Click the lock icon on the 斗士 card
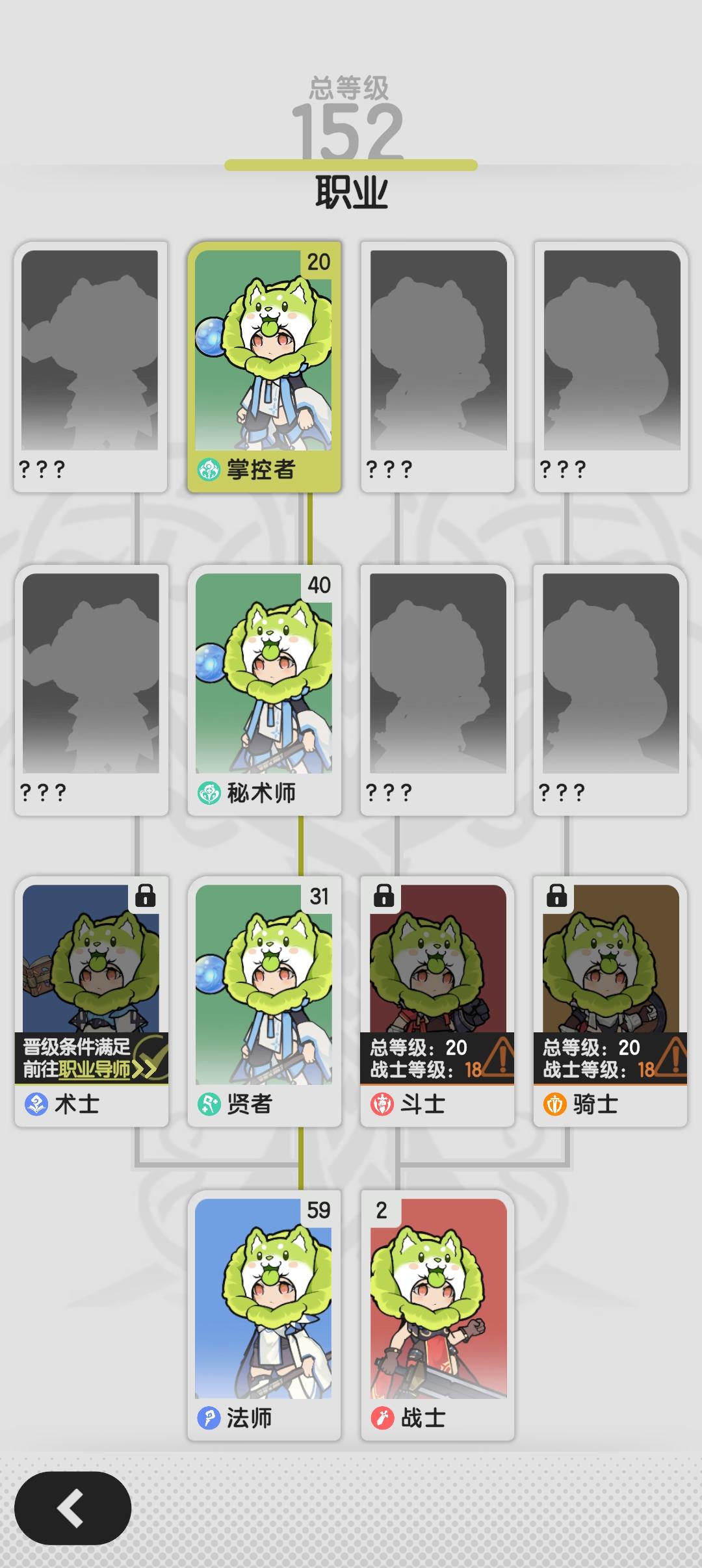This screenshot has width=702, height=1568. (385, 896)
